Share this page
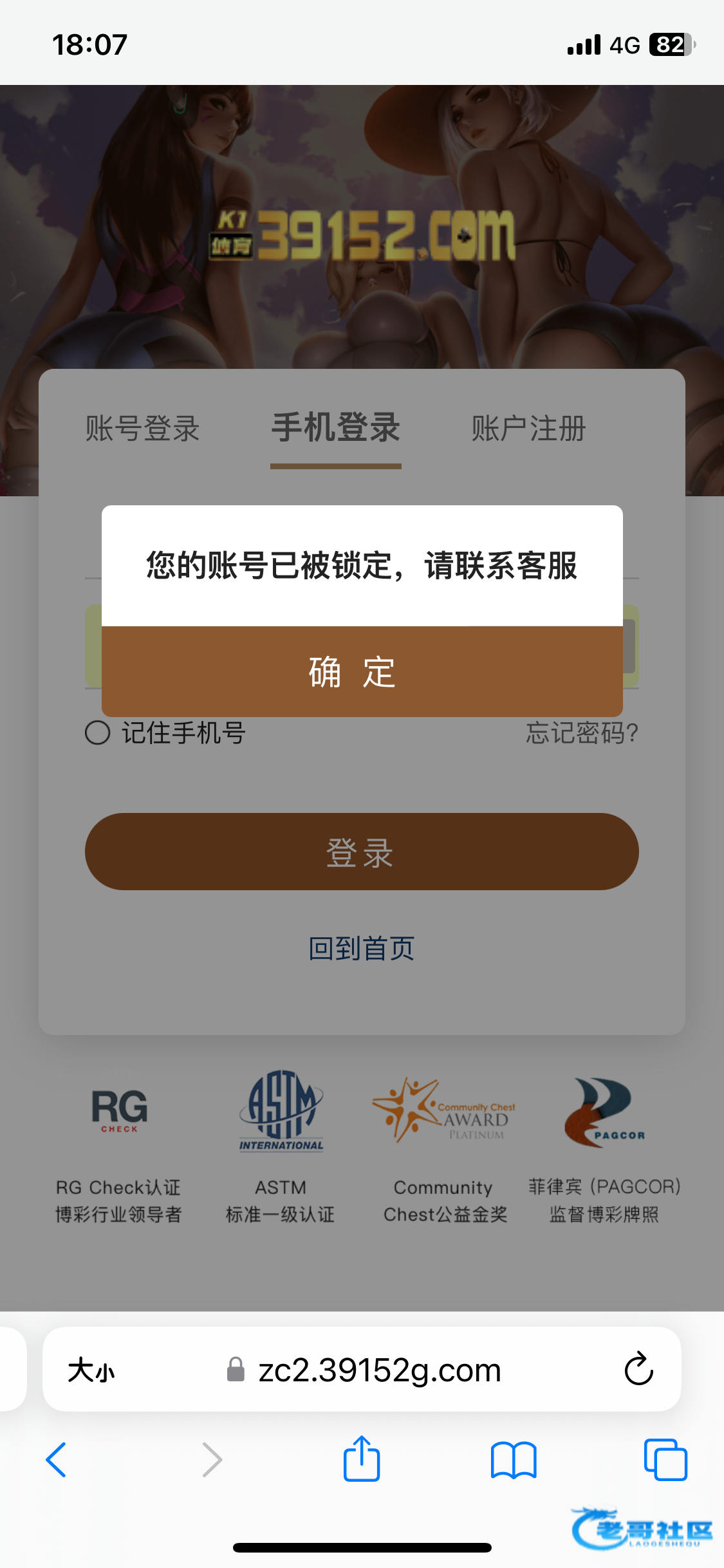The width and height of the screenshot is (724, 1568). click(362, 1459)
